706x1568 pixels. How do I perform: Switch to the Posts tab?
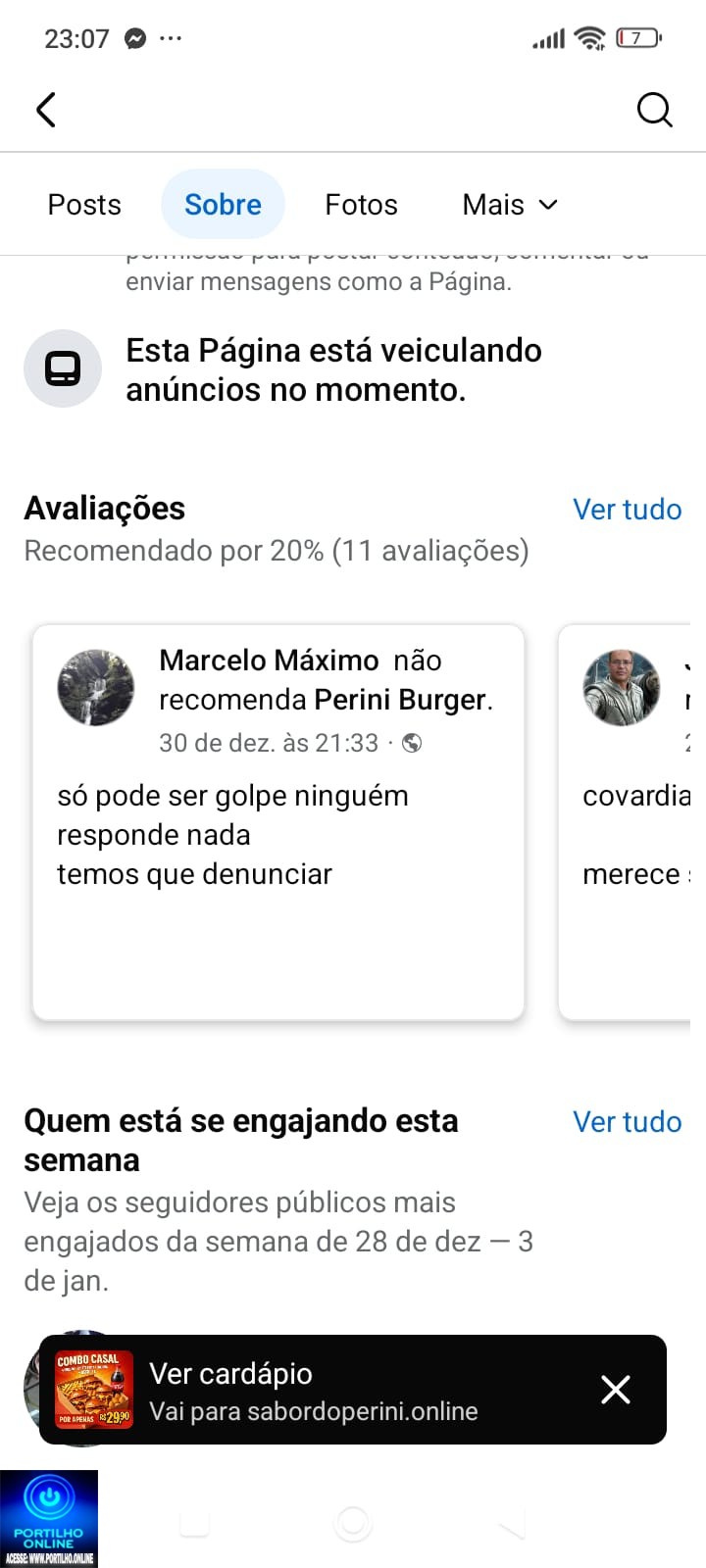(x=84, y=205)
